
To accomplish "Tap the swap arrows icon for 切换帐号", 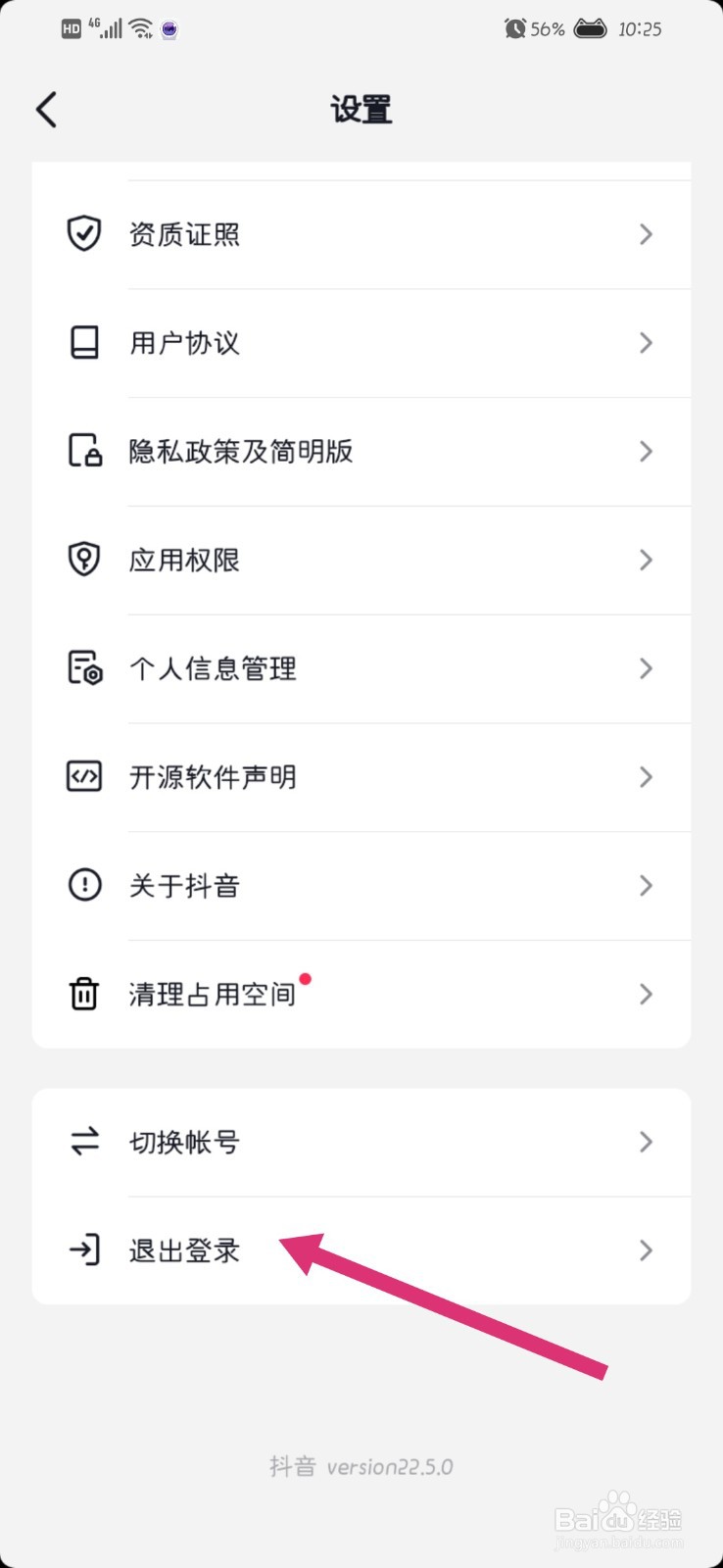I will click(x=84, y=1142).
